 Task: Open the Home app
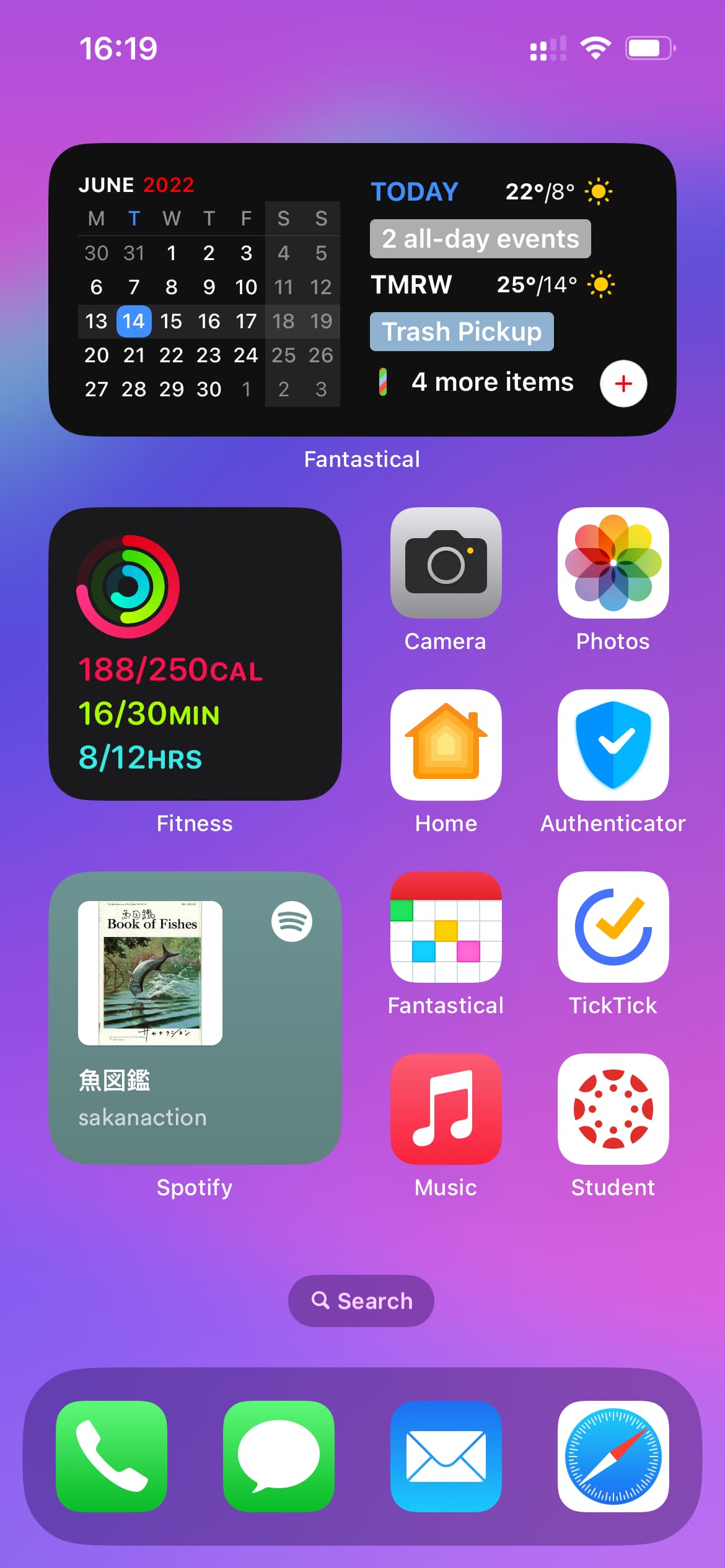(x=446, y=745)
